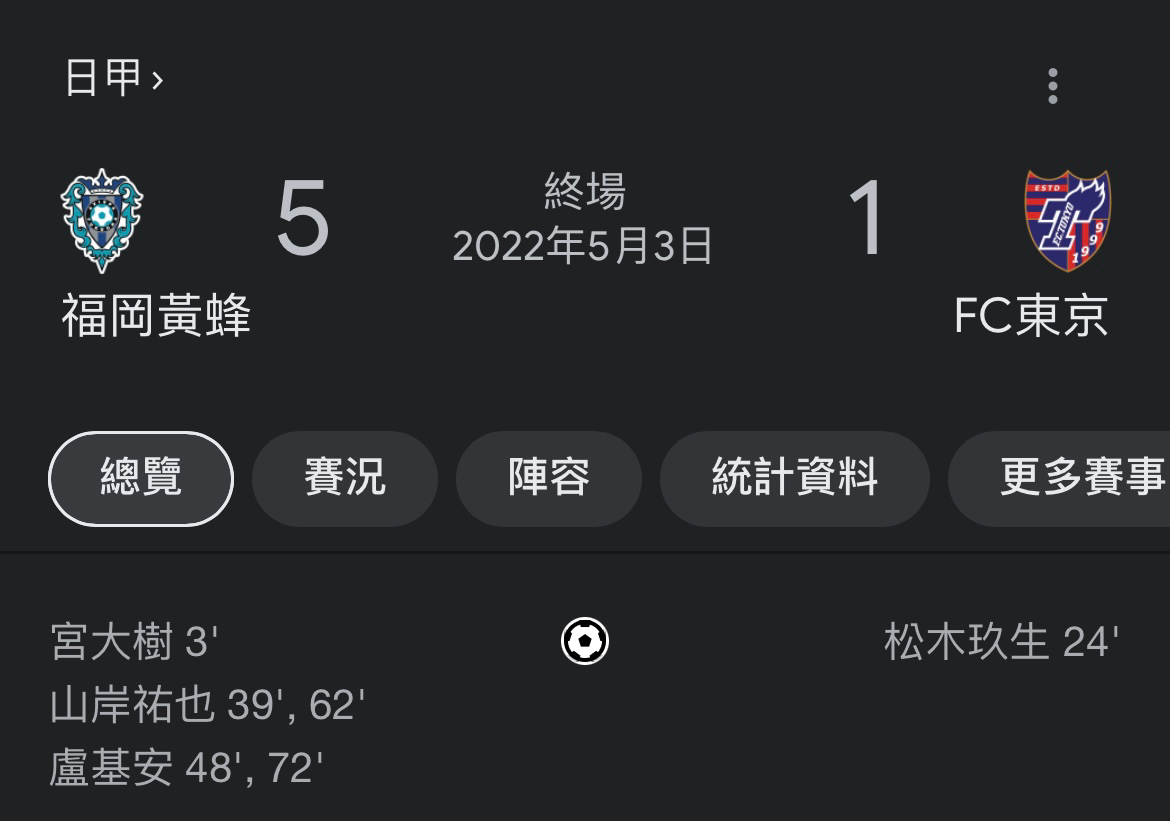The width and height of the screenshot is (1170, 821).
Task: Select the 總覽 overview tab
Action: pyautogui.click(x=141, y=478)
